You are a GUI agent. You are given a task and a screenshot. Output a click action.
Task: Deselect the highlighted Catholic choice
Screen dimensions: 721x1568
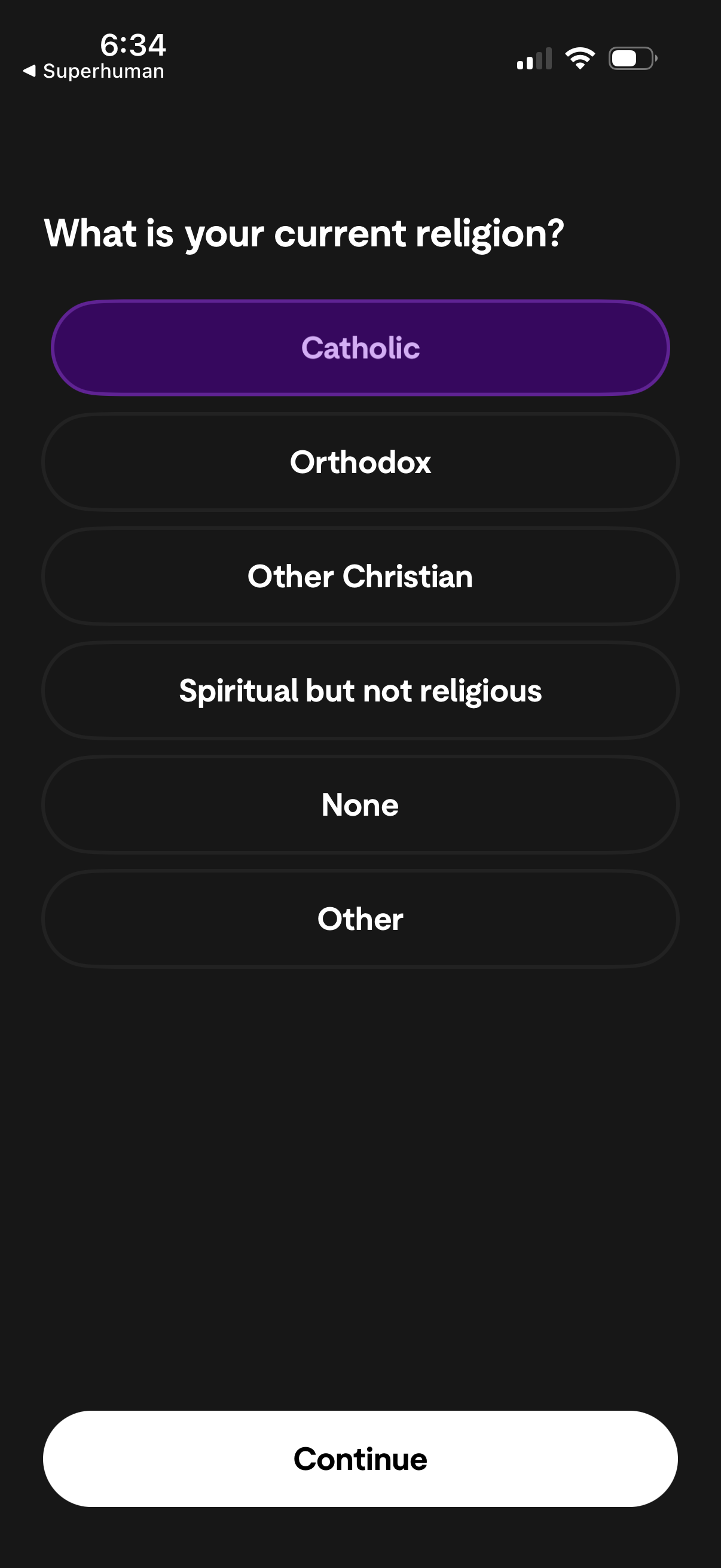click(x=360, y=347)
